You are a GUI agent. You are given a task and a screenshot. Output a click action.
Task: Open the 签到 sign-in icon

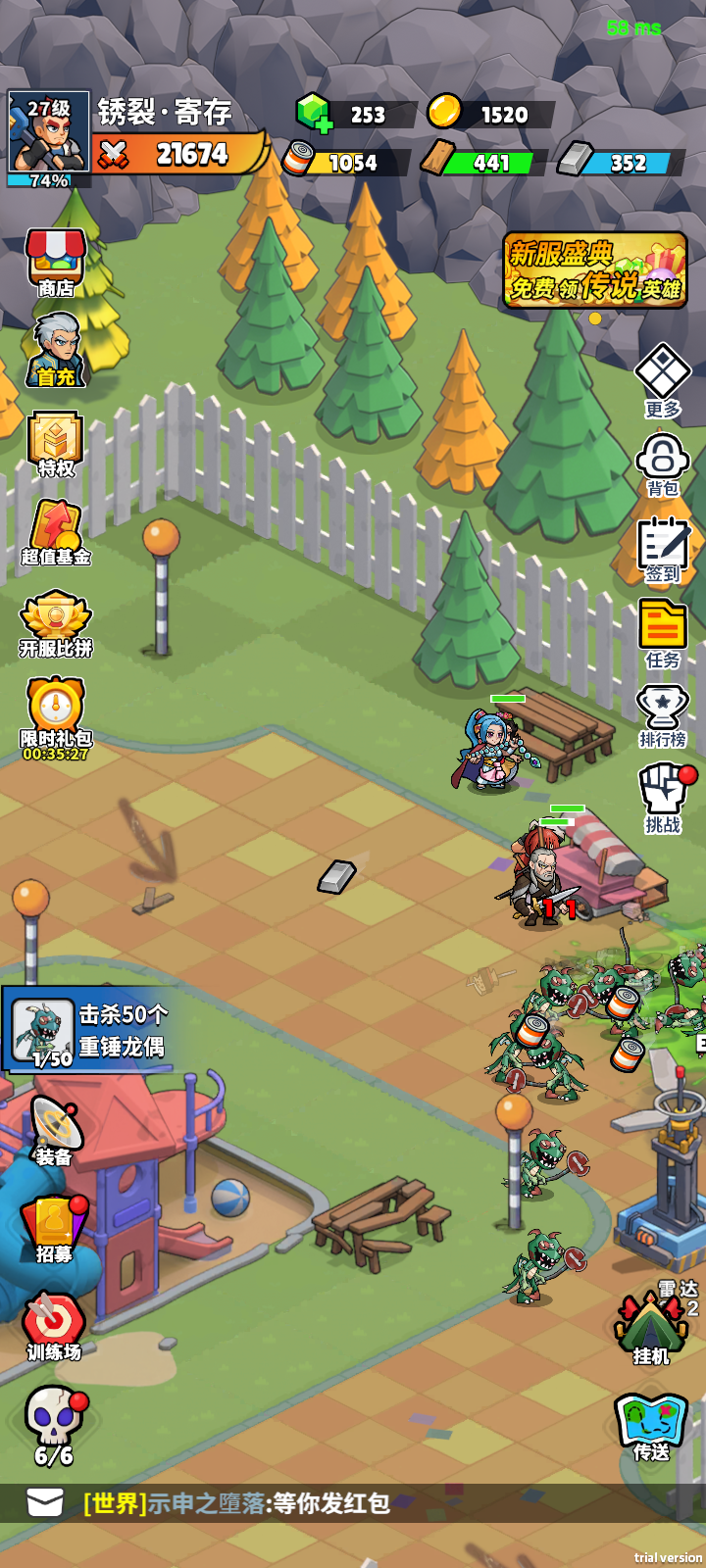(x=662, y=547)
